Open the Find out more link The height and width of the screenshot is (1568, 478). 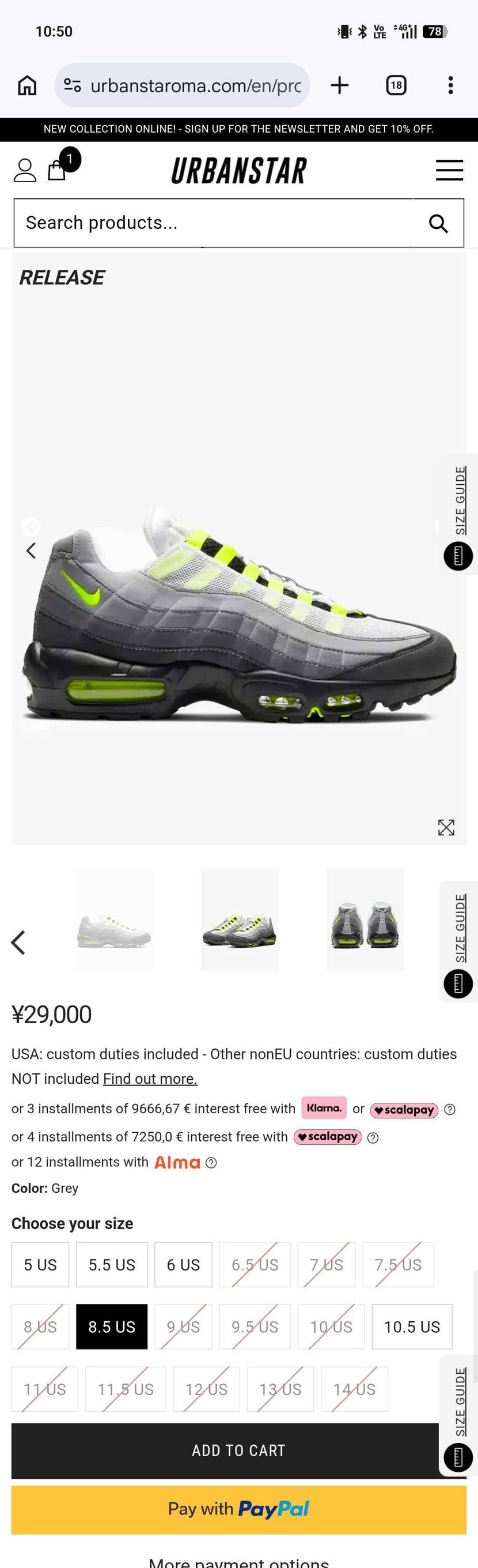pos(150,1079)
